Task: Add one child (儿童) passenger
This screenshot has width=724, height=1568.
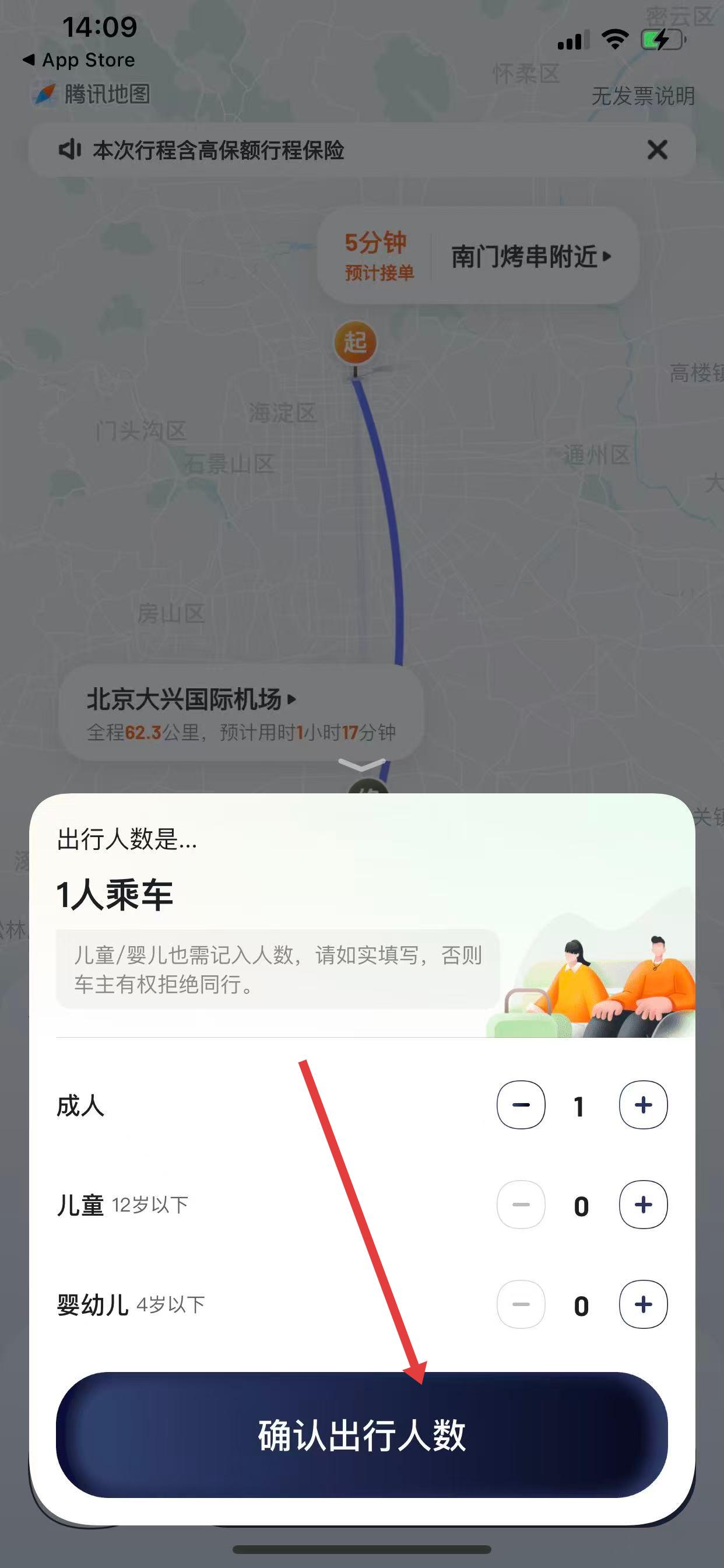Action: [x=643, y=1205]
